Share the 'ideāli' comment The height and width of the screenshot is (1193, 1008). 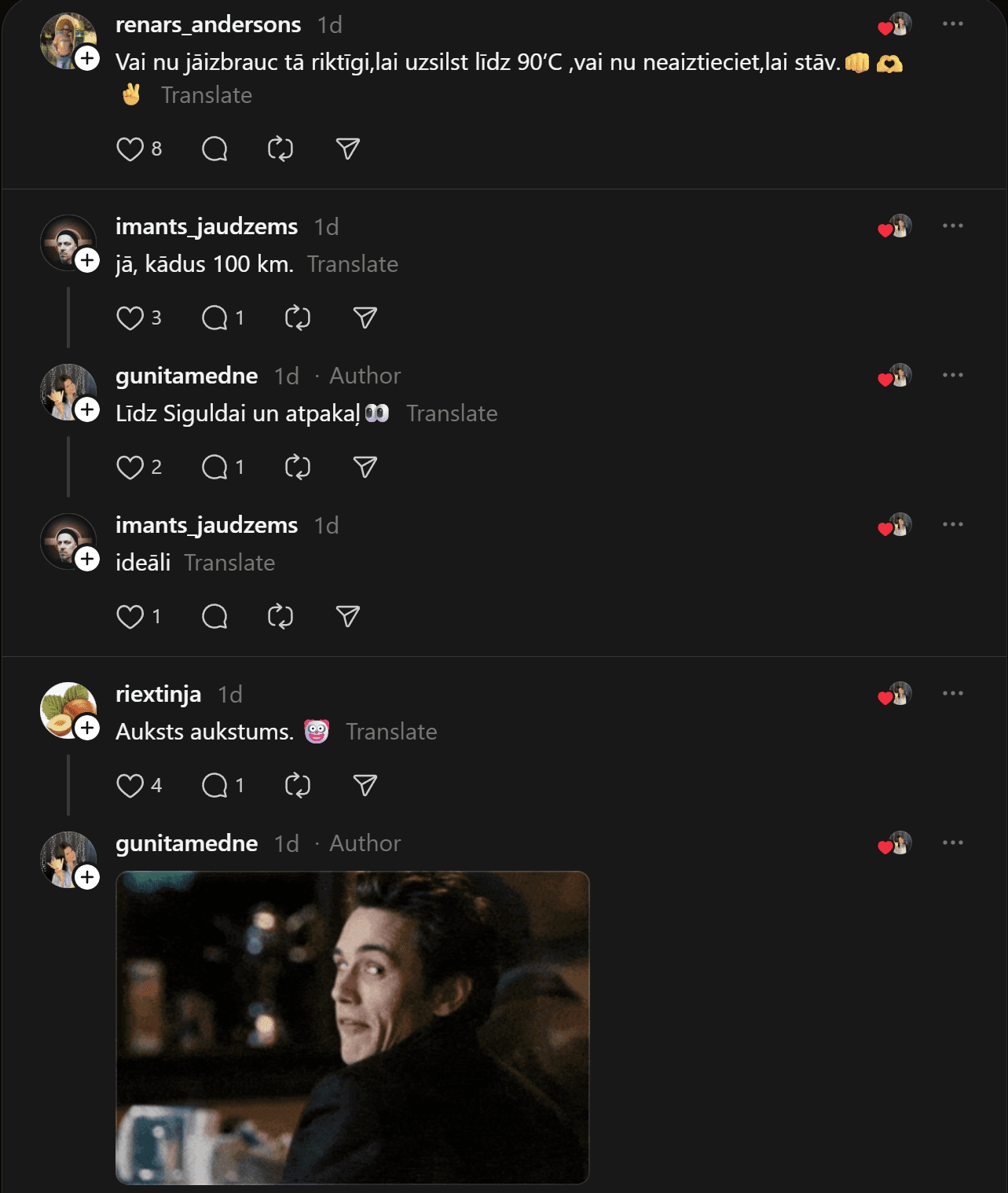pyautogui.click(x=347, y=617)
